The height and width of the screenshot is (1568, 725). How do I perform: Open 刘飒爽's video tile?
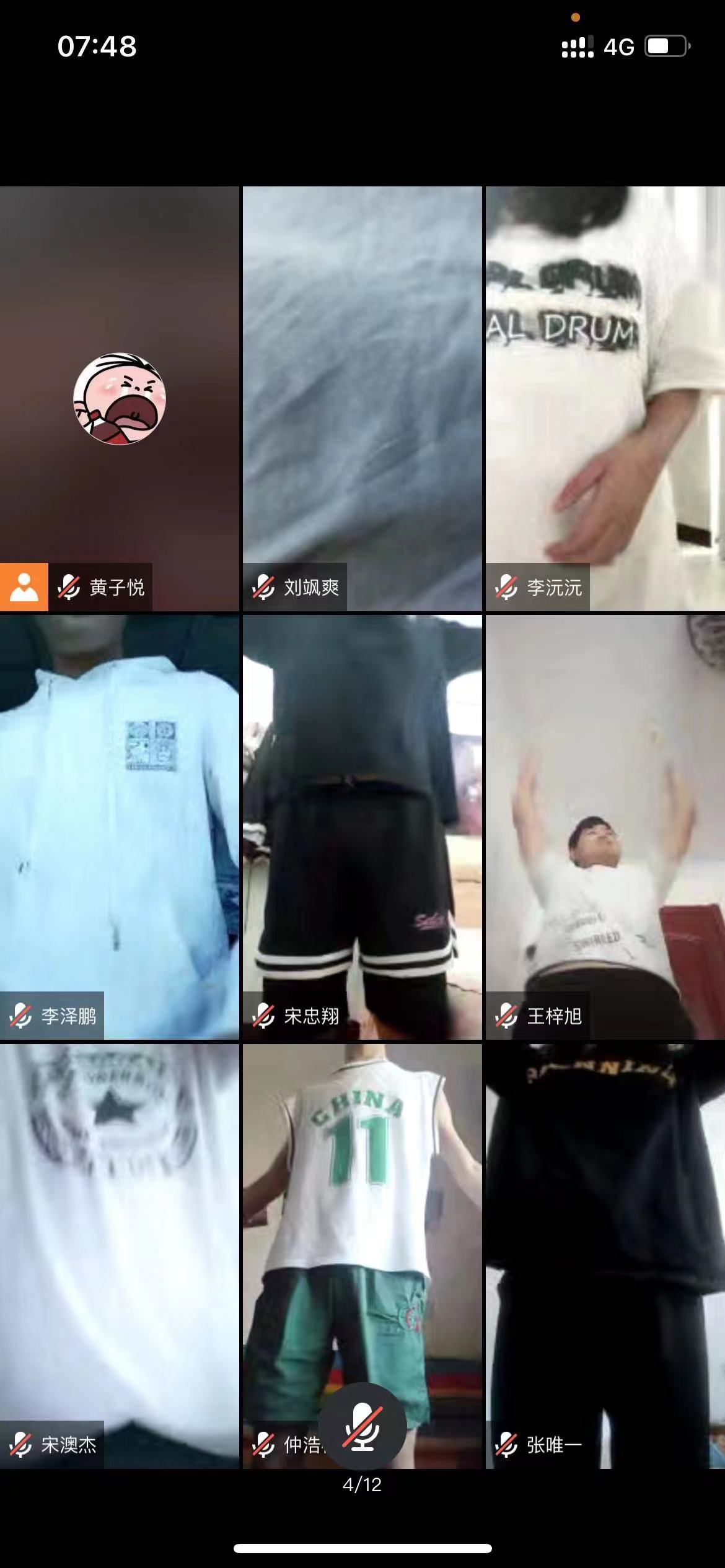click(x=362, y=399)
